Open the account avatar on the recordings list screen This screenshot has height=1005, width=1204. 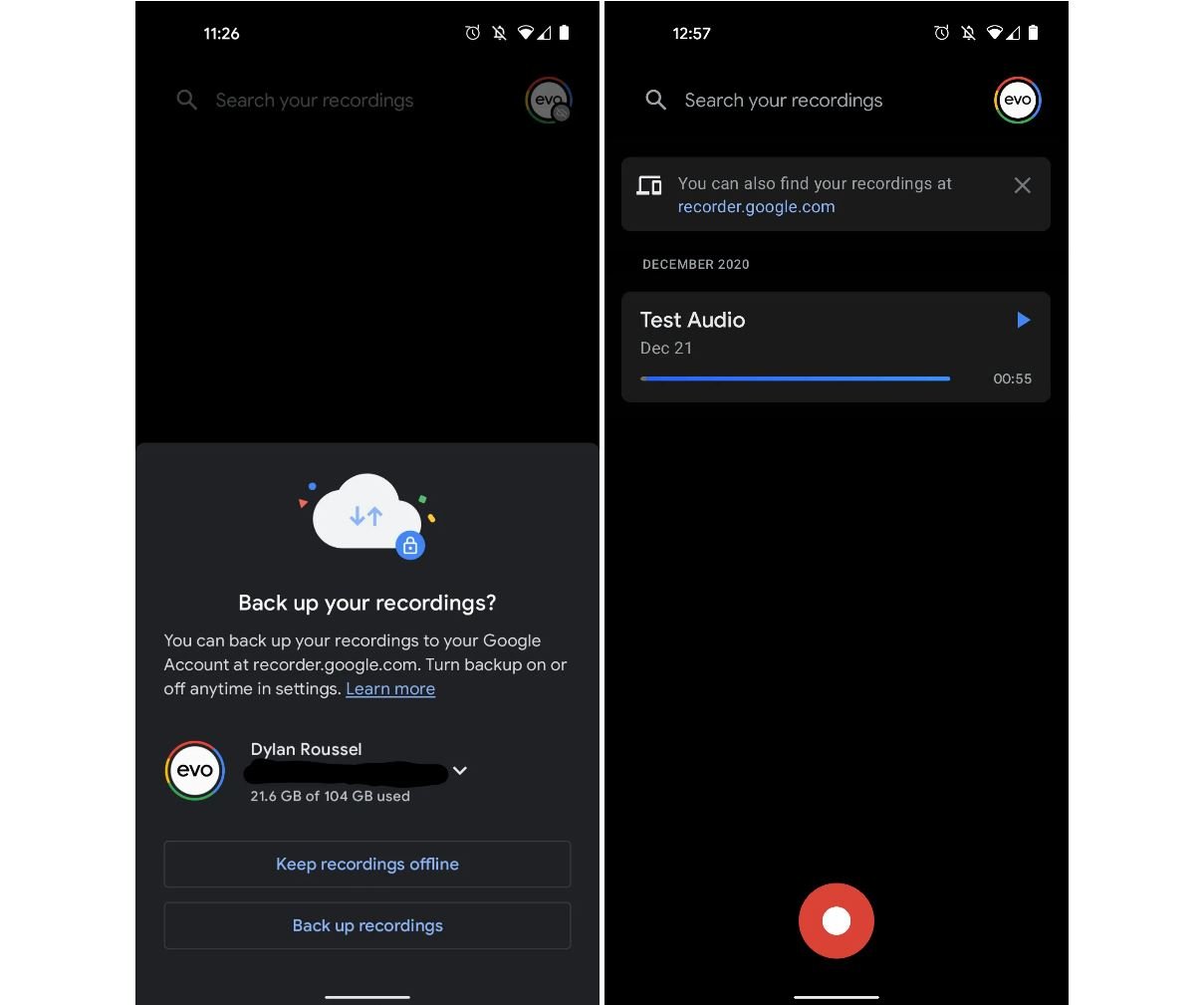pyautogui.click(x=1017, y=100)
